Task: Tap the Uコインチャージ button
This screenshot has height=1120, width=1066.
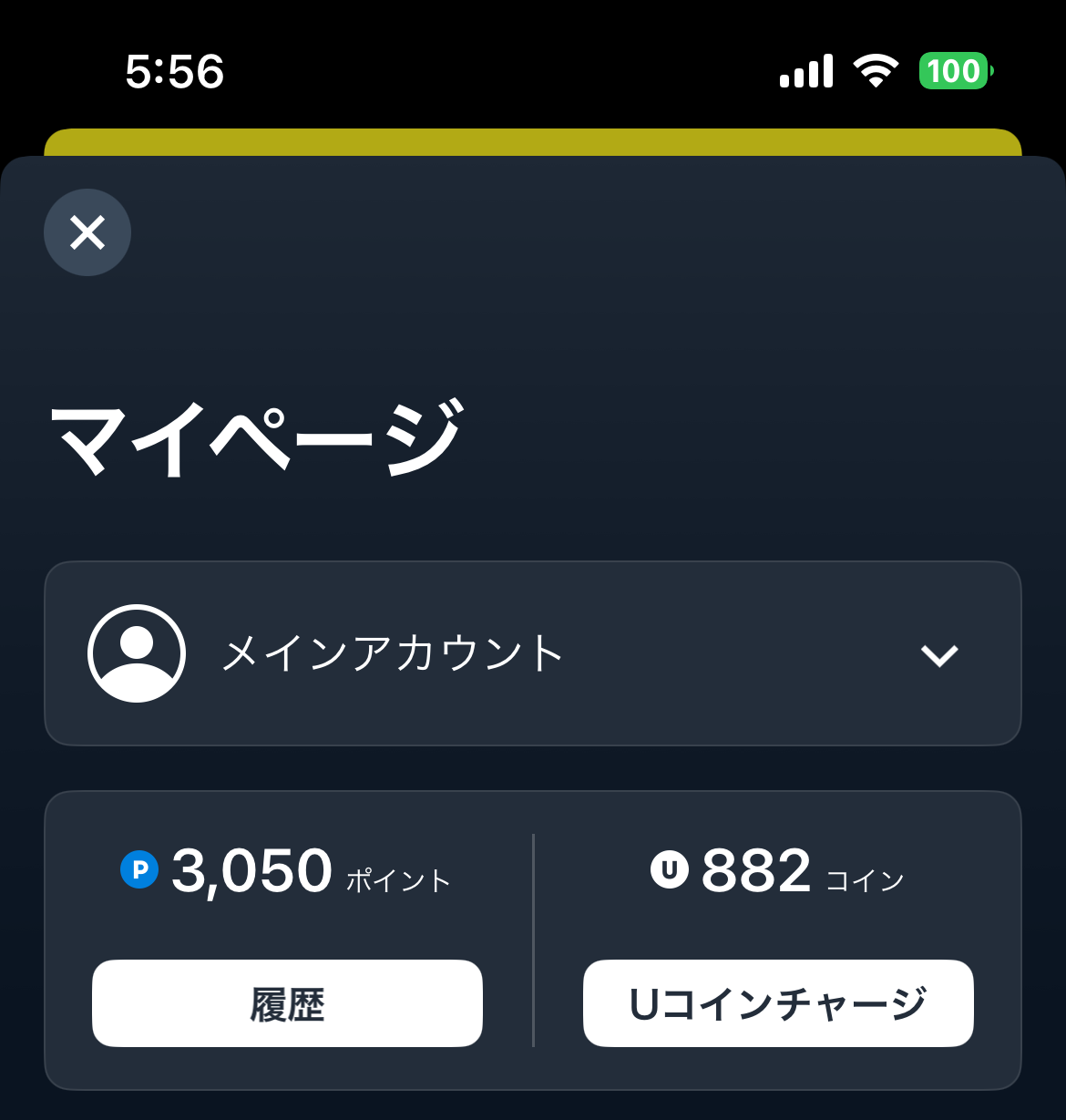Action: 778,1003
